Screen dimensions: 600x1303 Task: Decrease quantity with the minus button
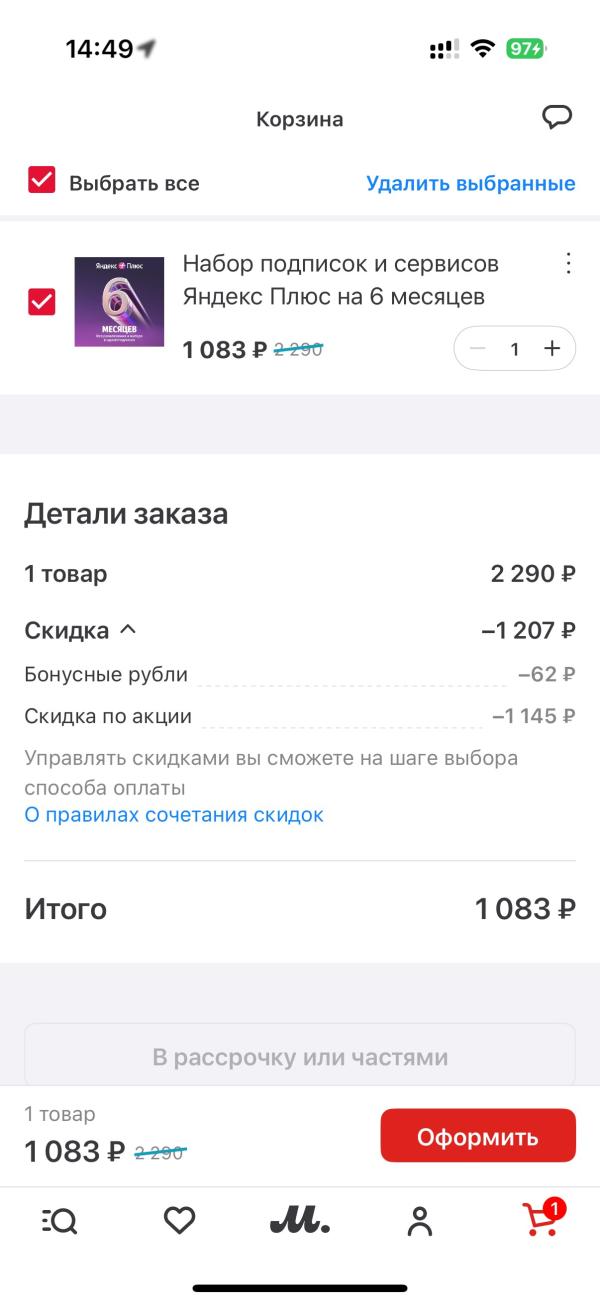(478, 348)
